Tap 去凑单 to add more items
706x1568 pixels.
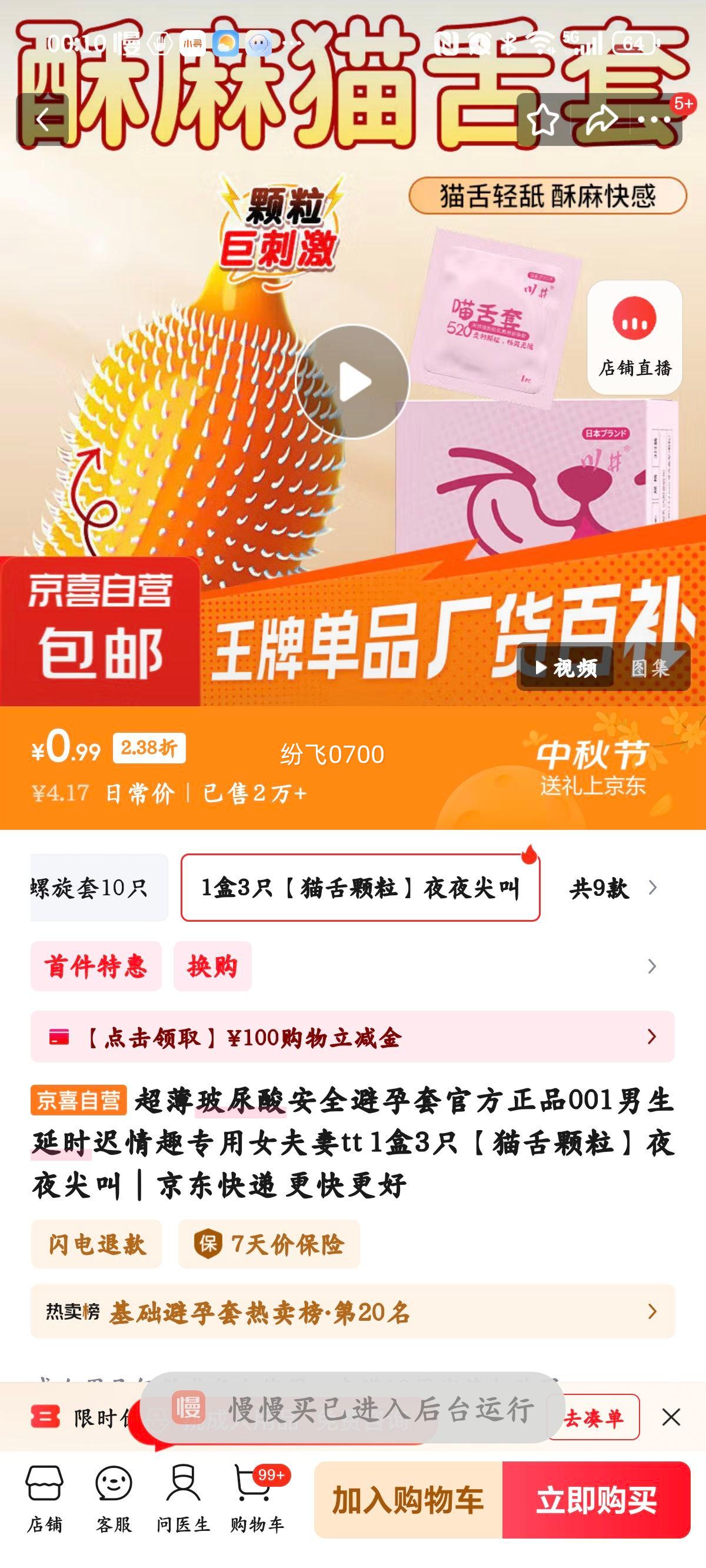(594, 1418)
